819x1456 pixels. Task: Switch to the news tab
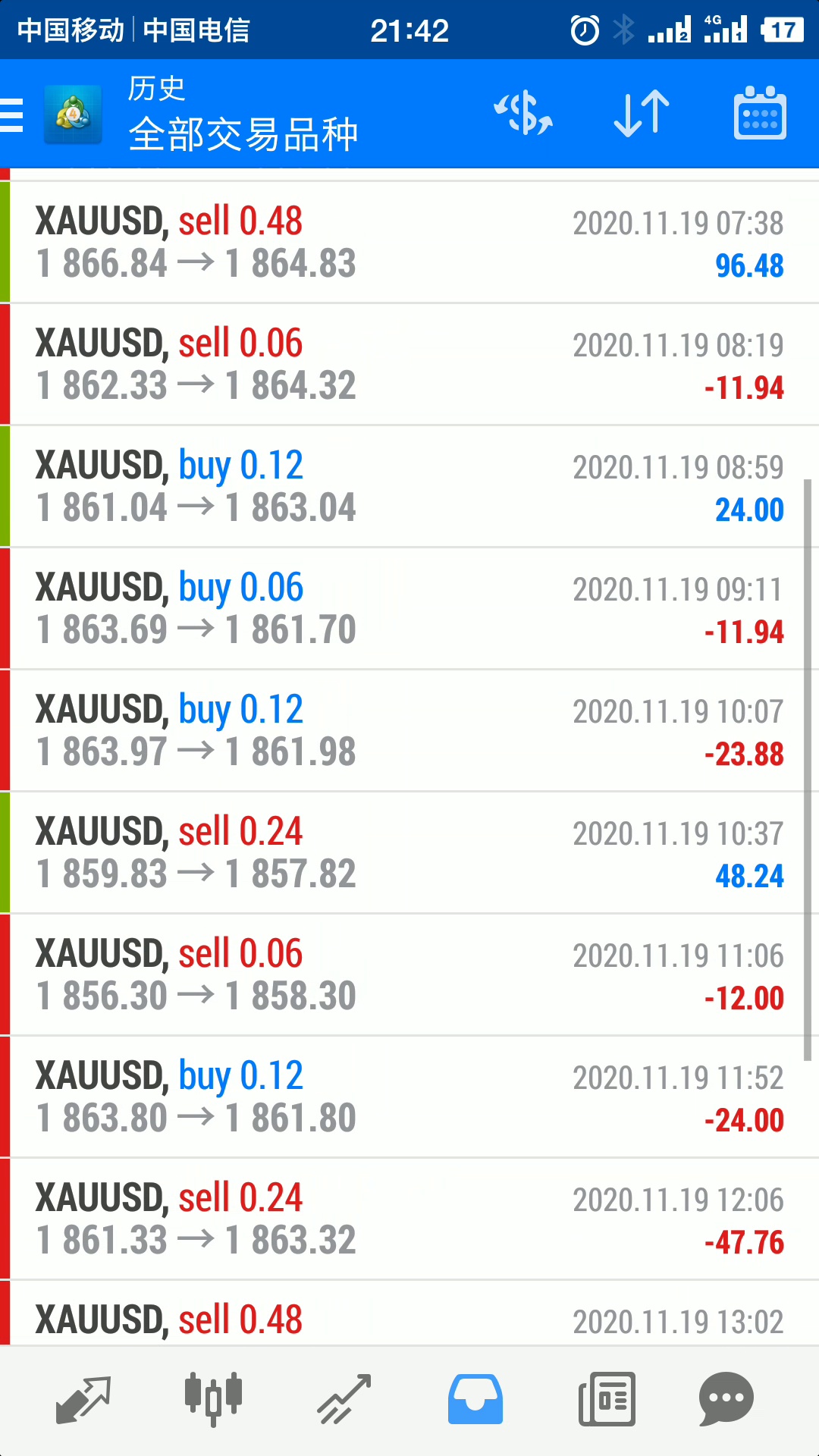(607, 1399)
